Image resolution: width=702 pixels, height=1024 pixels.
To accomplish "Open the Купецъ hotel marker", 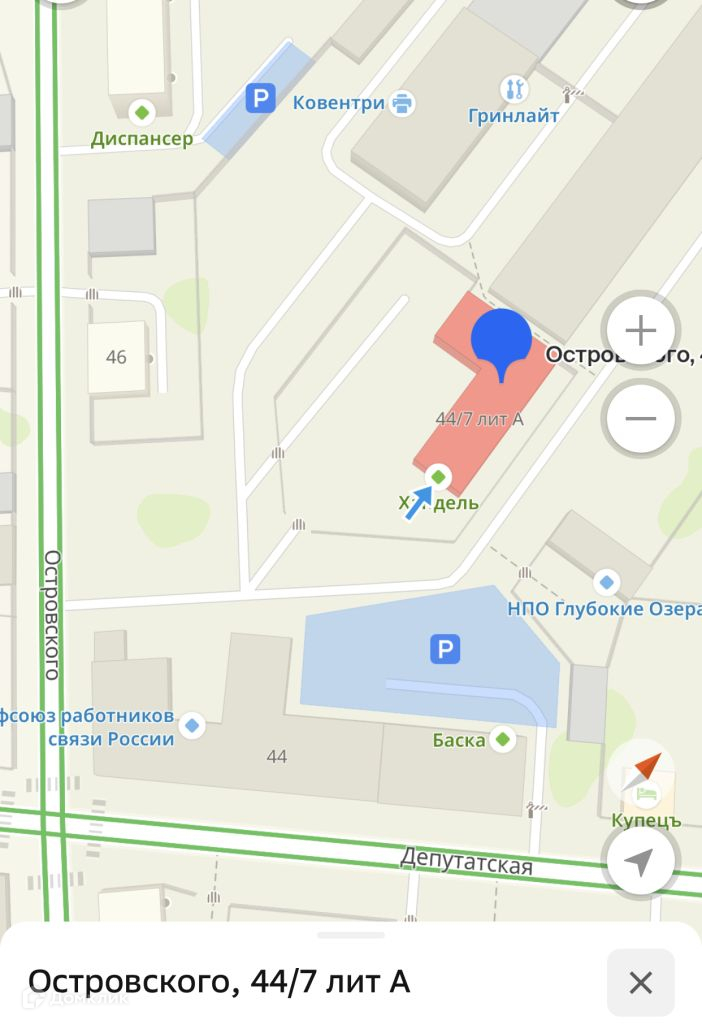I will pos(641,797).
